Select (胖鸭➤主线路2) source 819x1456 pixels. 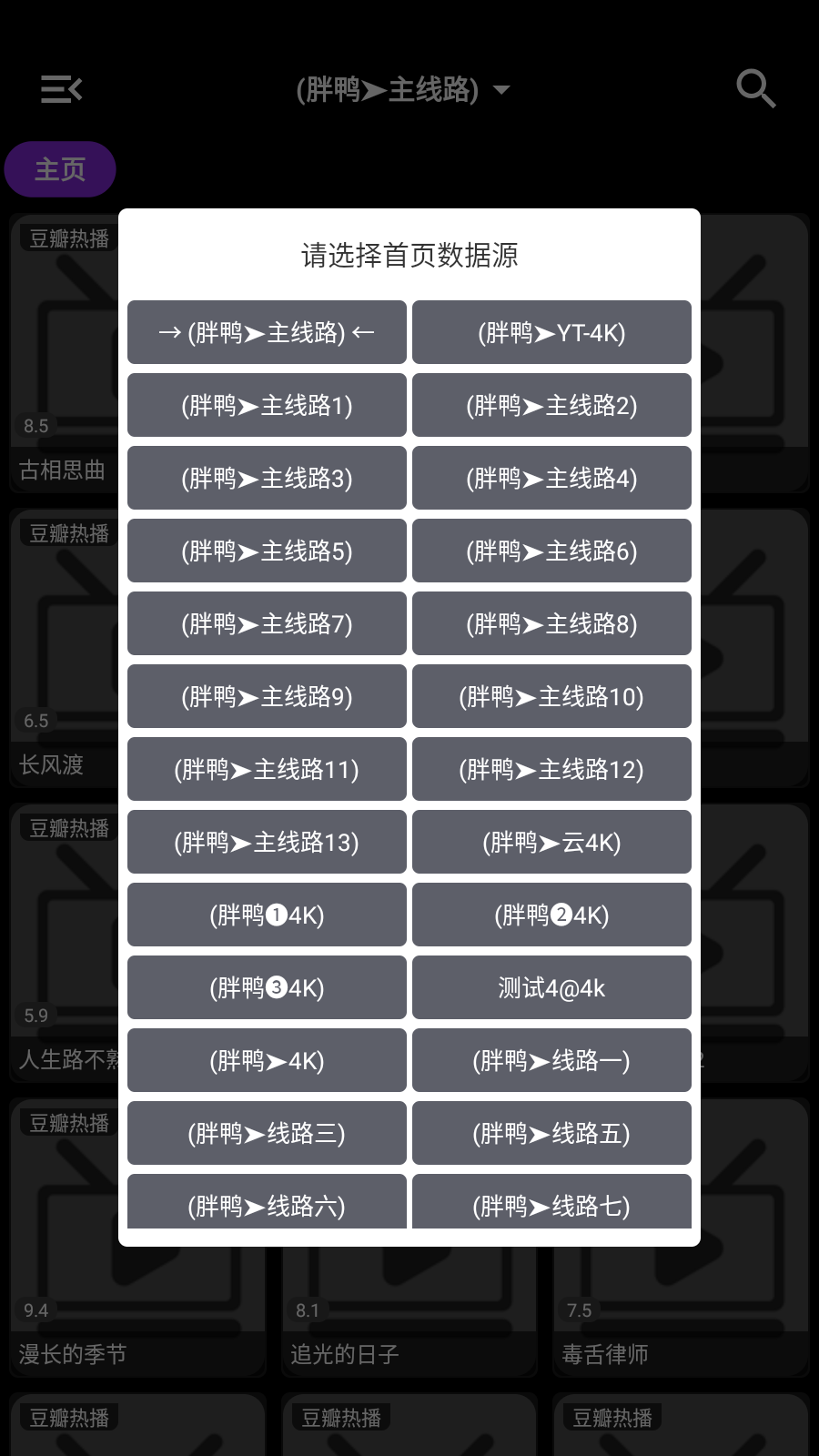551,405
